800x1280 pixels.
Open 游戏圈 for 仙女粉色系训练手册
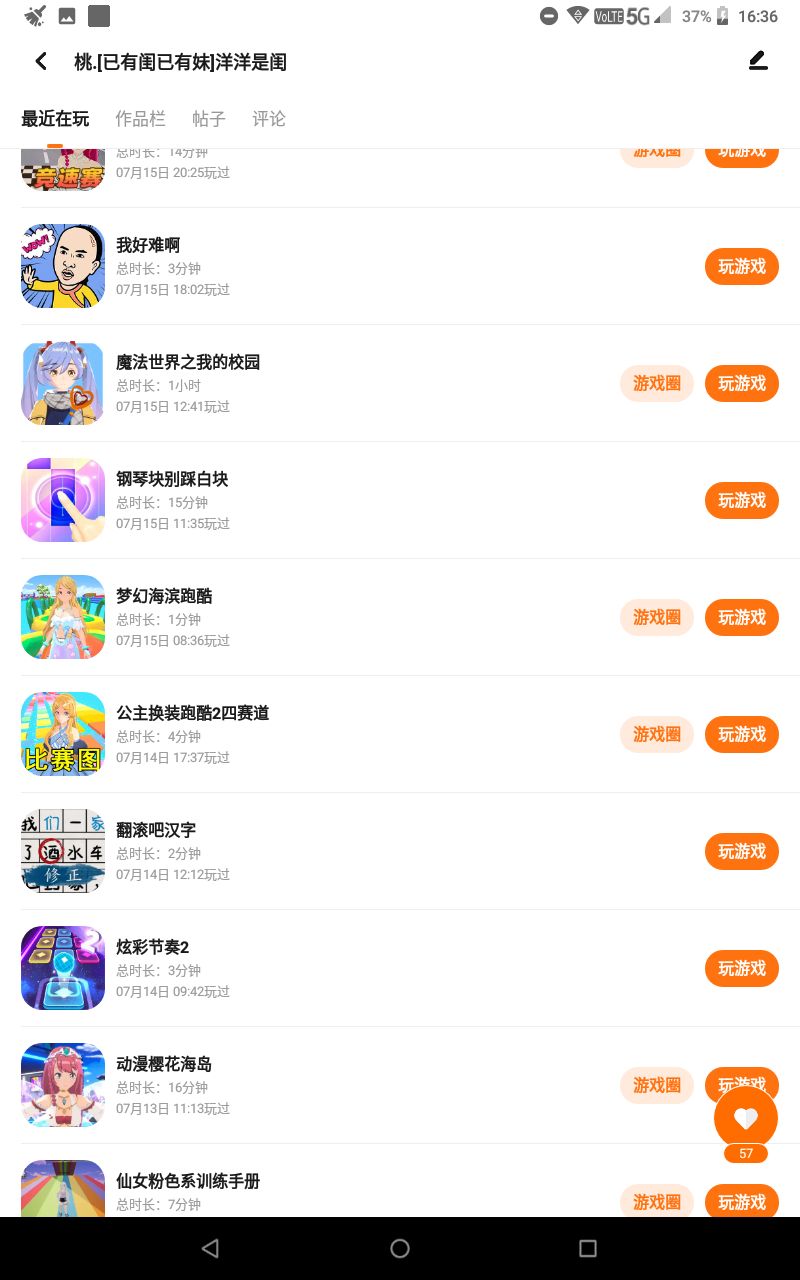tap(657, 1201)
